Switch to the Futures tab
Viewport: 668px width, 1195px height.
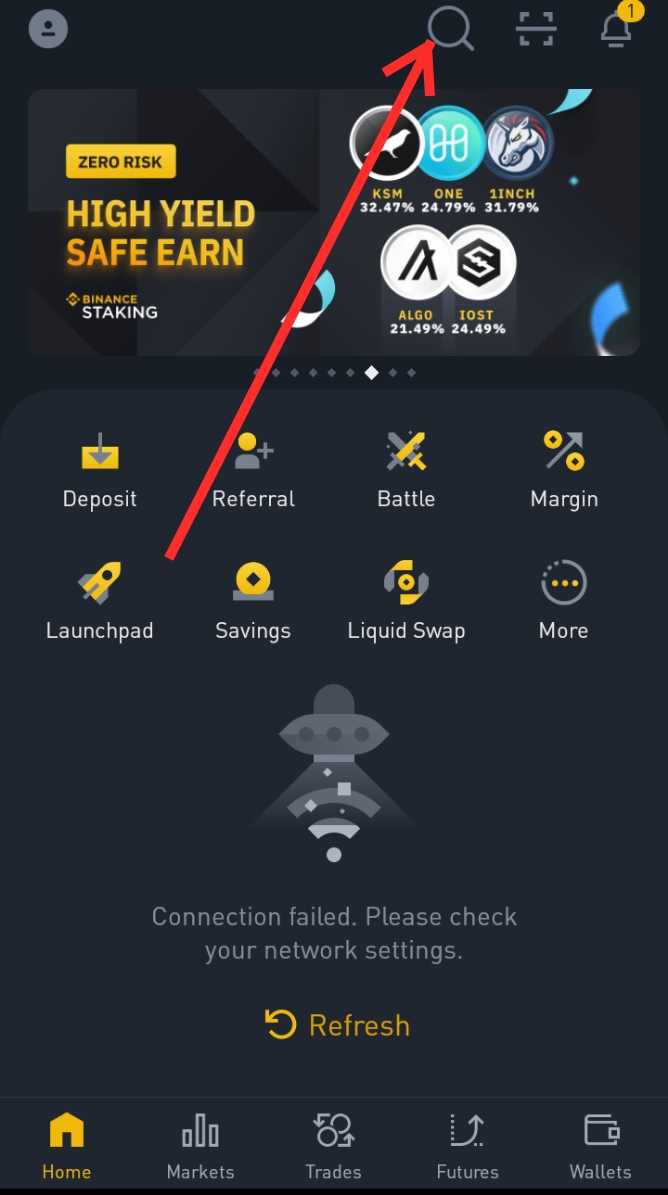467,1147
